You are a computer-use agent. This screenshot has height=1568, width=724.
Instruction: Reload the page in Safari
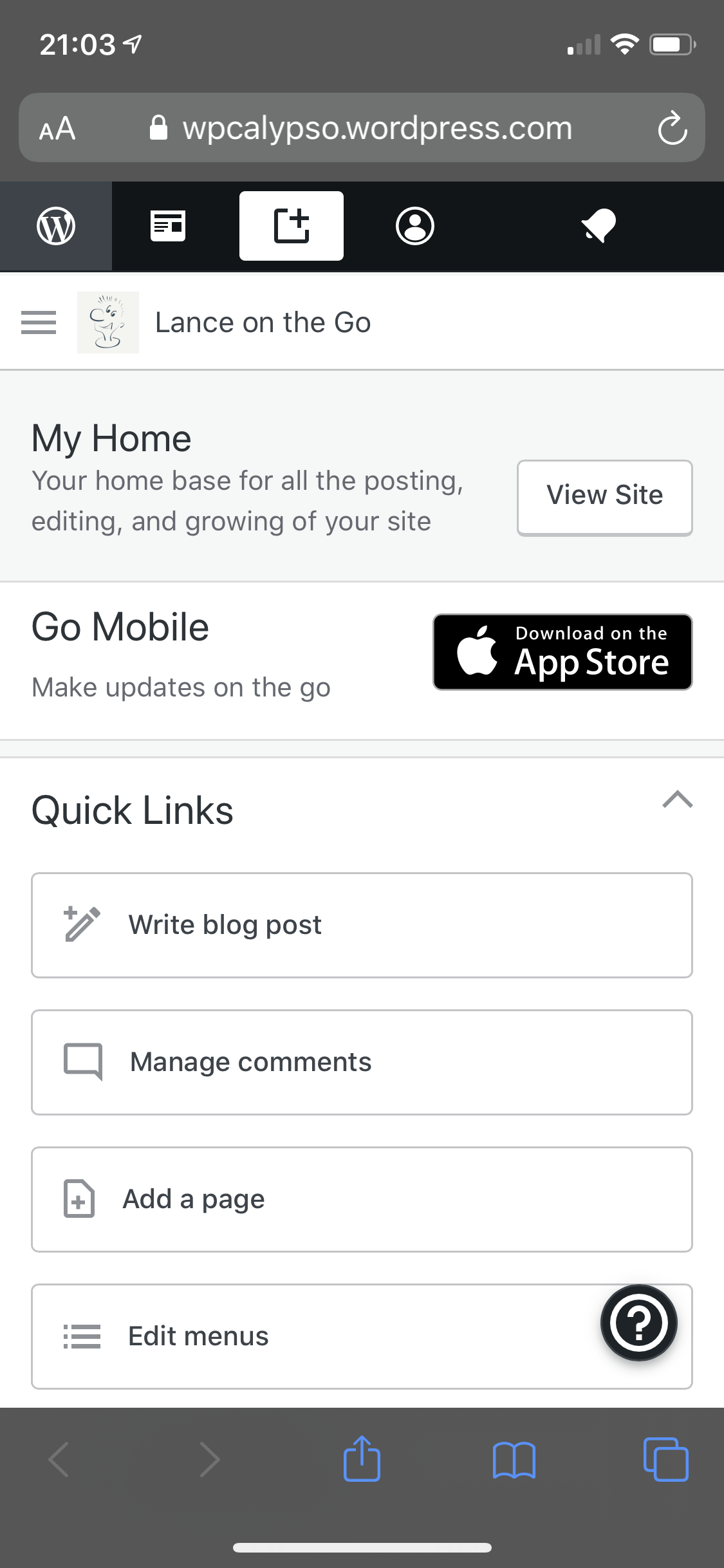pos(672,128)
